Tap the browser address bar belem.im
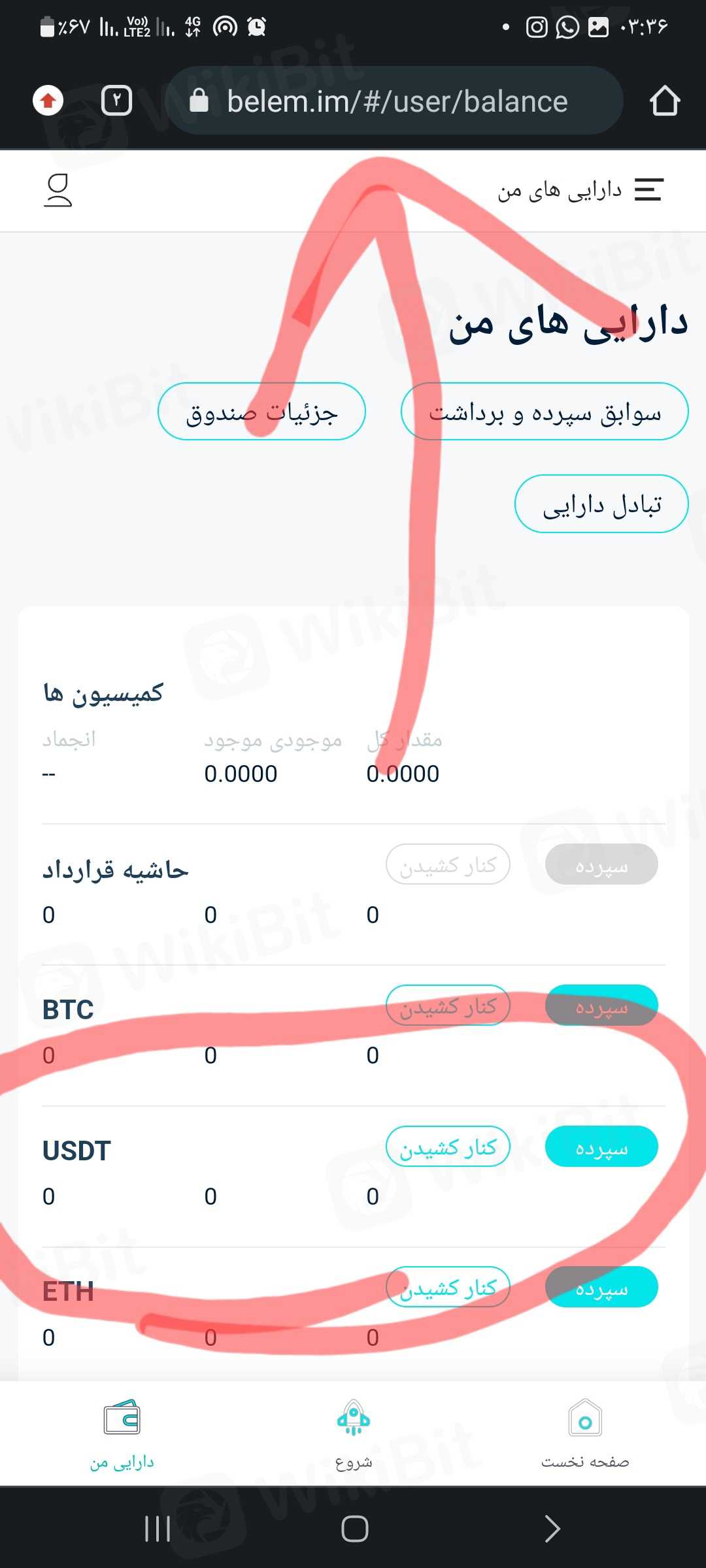This screenshot has height=1568, width=706. (395, 101)
